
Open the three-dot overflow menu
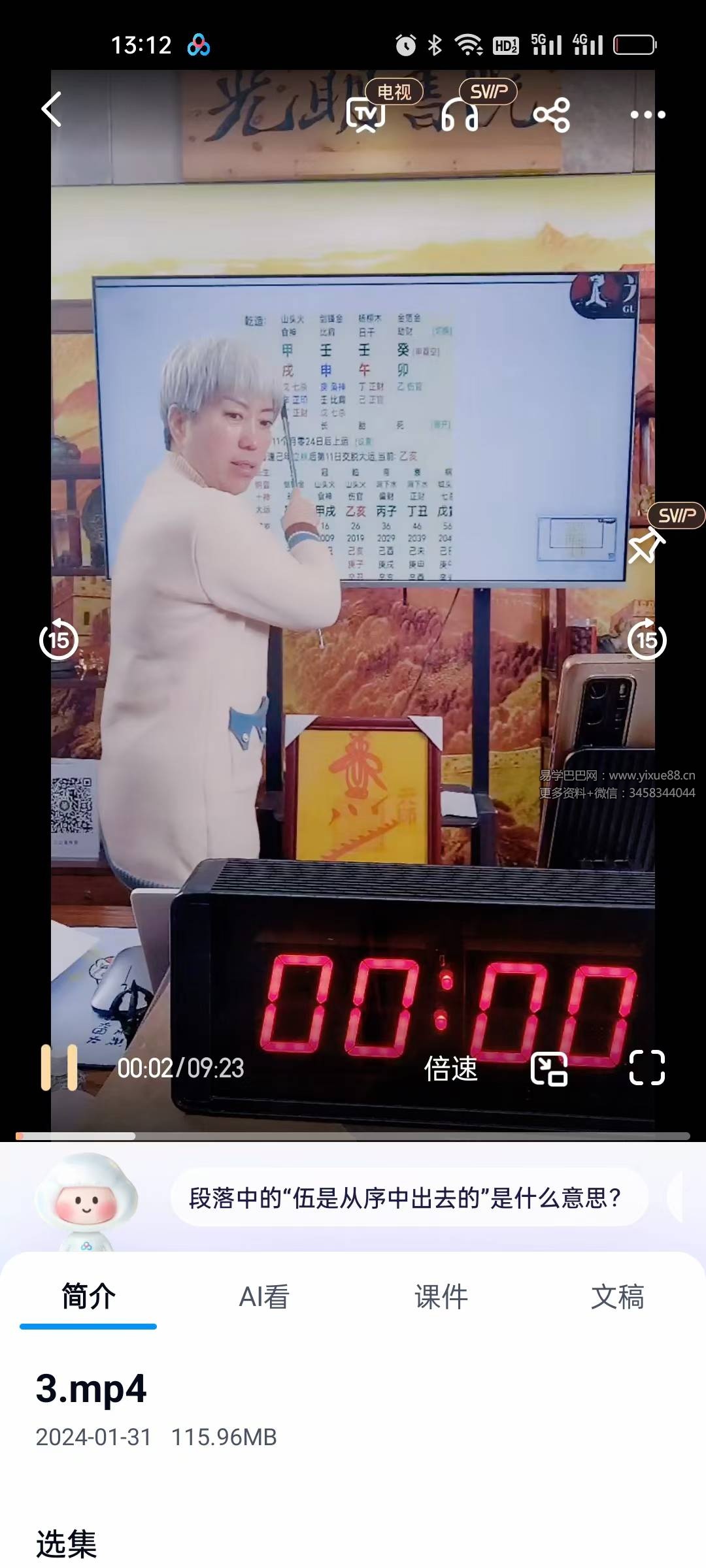click(647, 115)
